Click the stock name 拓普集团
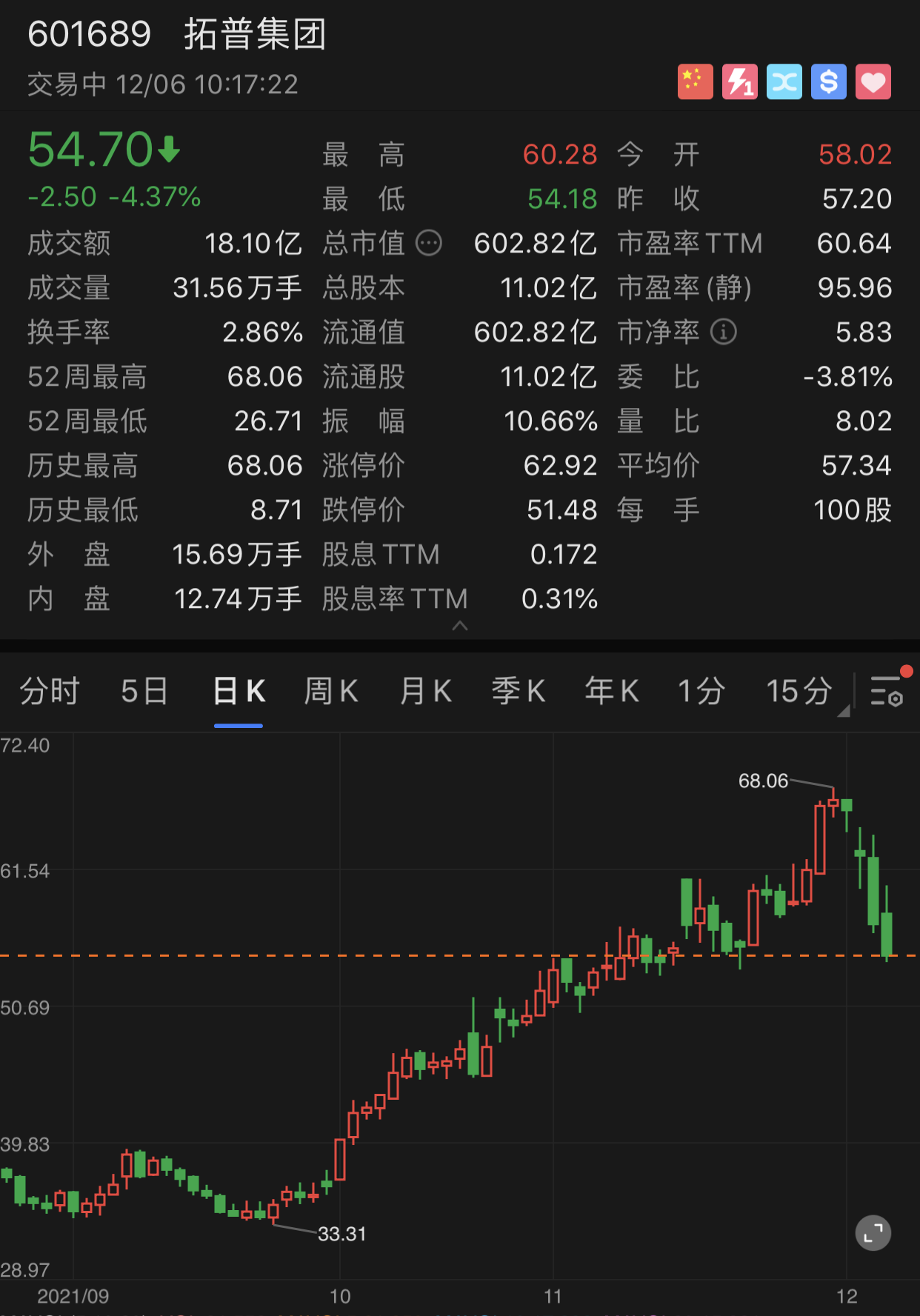Image resolution: width=920 pixels, height=1316 pixels. click(256, 34)
